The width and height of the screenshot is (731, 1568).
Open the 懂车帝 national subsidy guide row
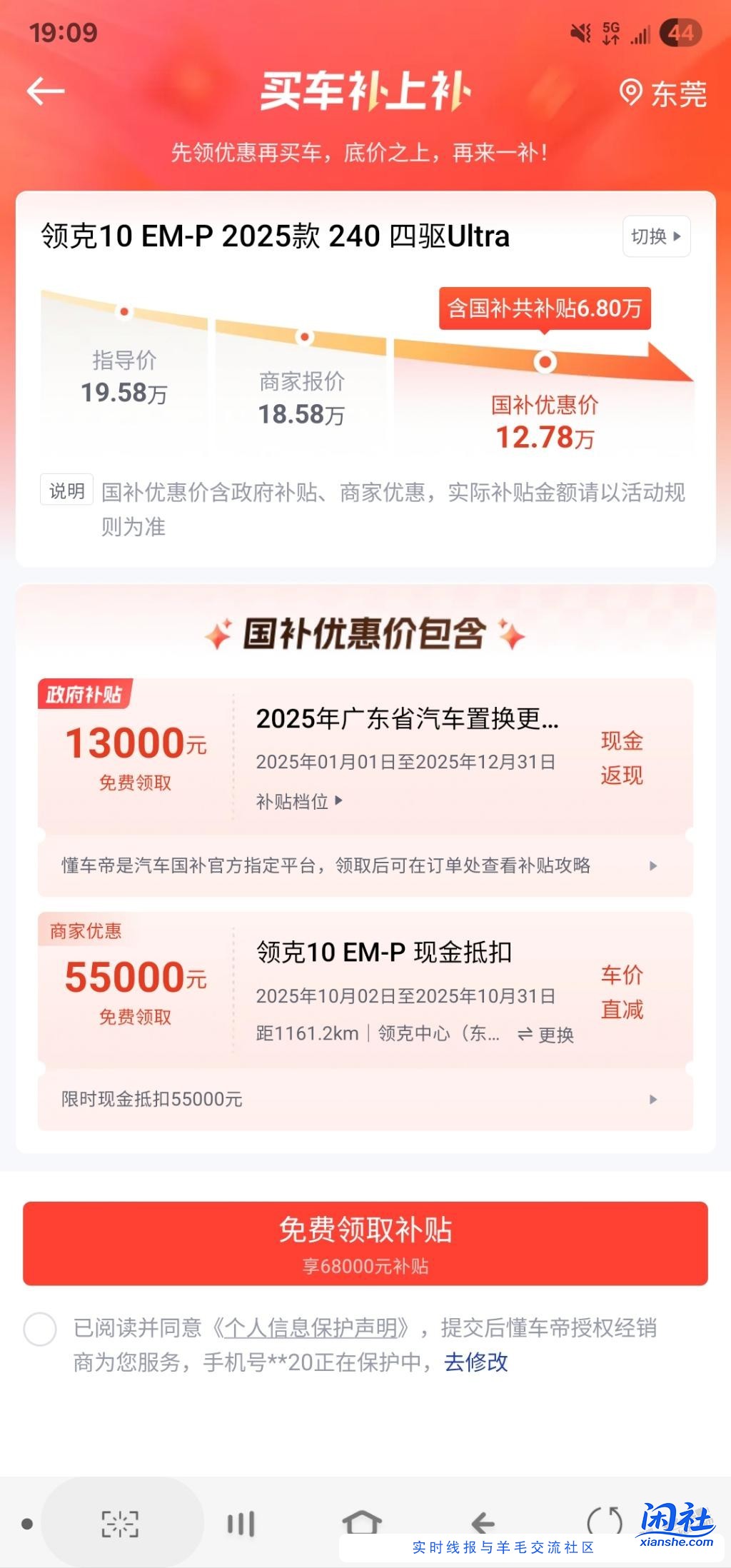click(x=365, y=866)
